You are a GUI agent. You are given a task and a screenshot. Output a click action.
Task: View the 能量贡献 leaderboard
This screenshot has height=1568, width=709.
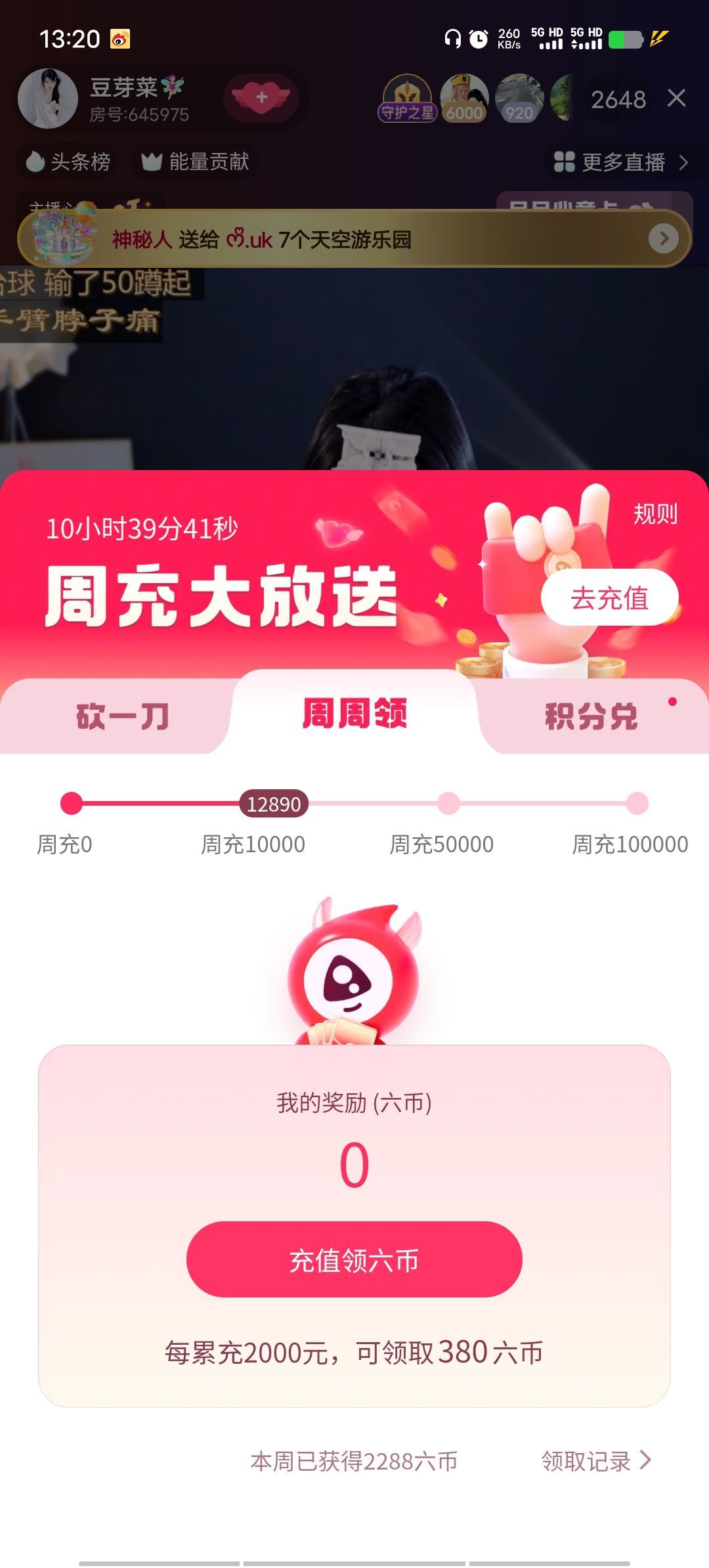[196, 162]
